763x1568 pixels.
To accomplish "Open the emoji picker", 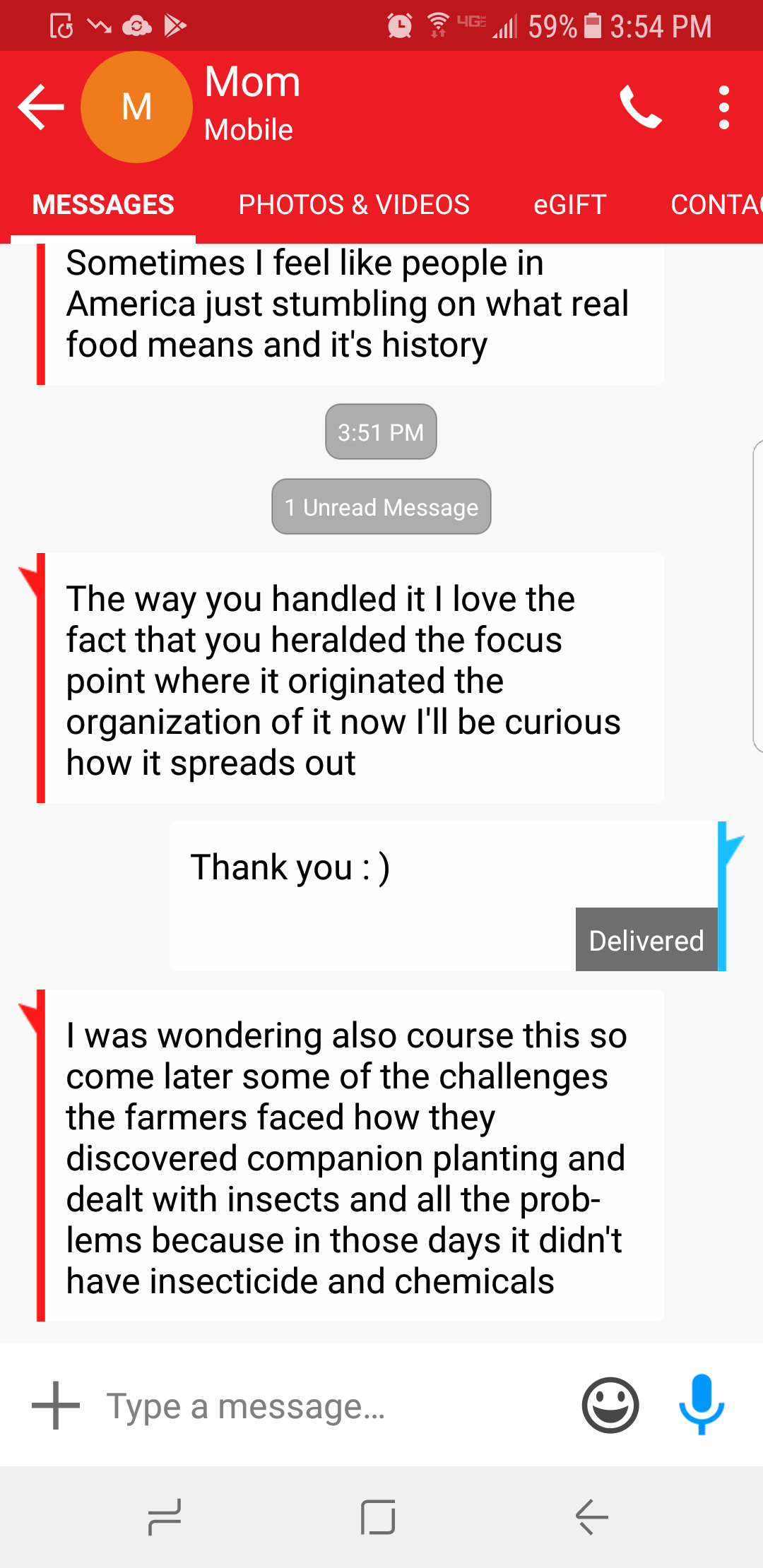I will (x=610, y=1405).
